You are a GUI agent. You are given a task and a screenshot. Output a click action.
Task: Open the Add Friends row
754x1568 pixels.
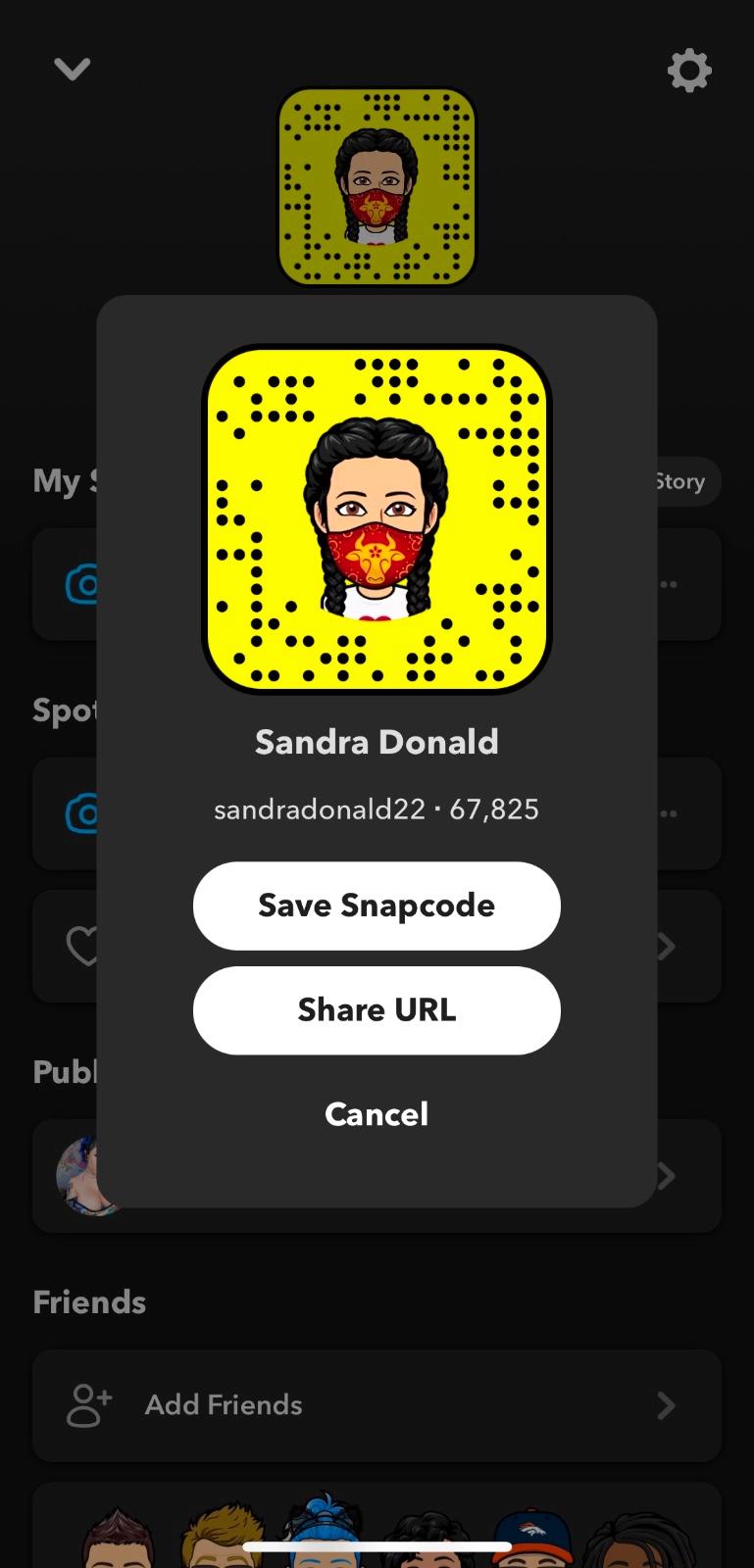[377, 1405]
